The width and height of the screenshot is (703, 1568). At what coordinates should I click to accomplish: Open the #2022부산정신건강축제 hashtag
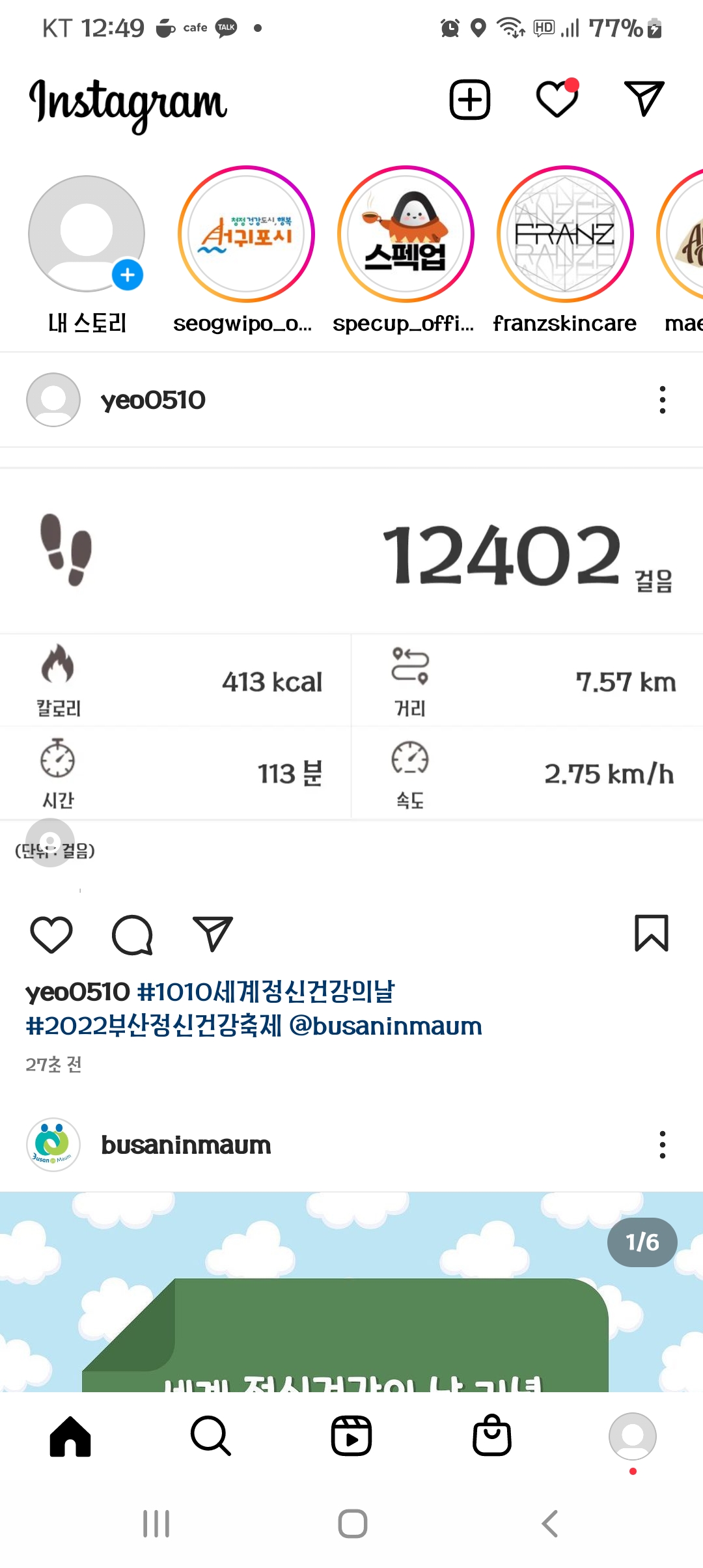coord(154,1026)
